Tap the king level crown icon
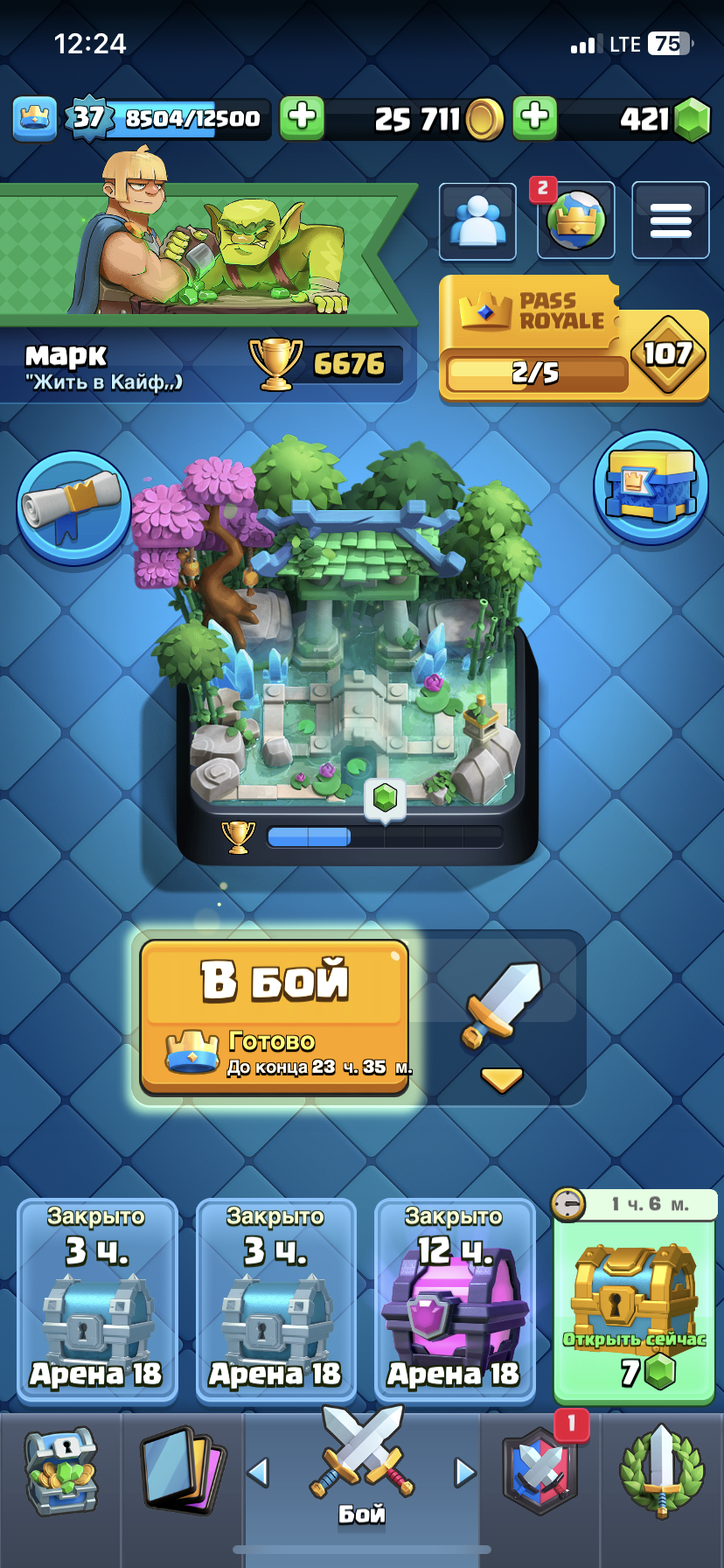Viewport: 724px width, 1568px height. click(35, 118)
